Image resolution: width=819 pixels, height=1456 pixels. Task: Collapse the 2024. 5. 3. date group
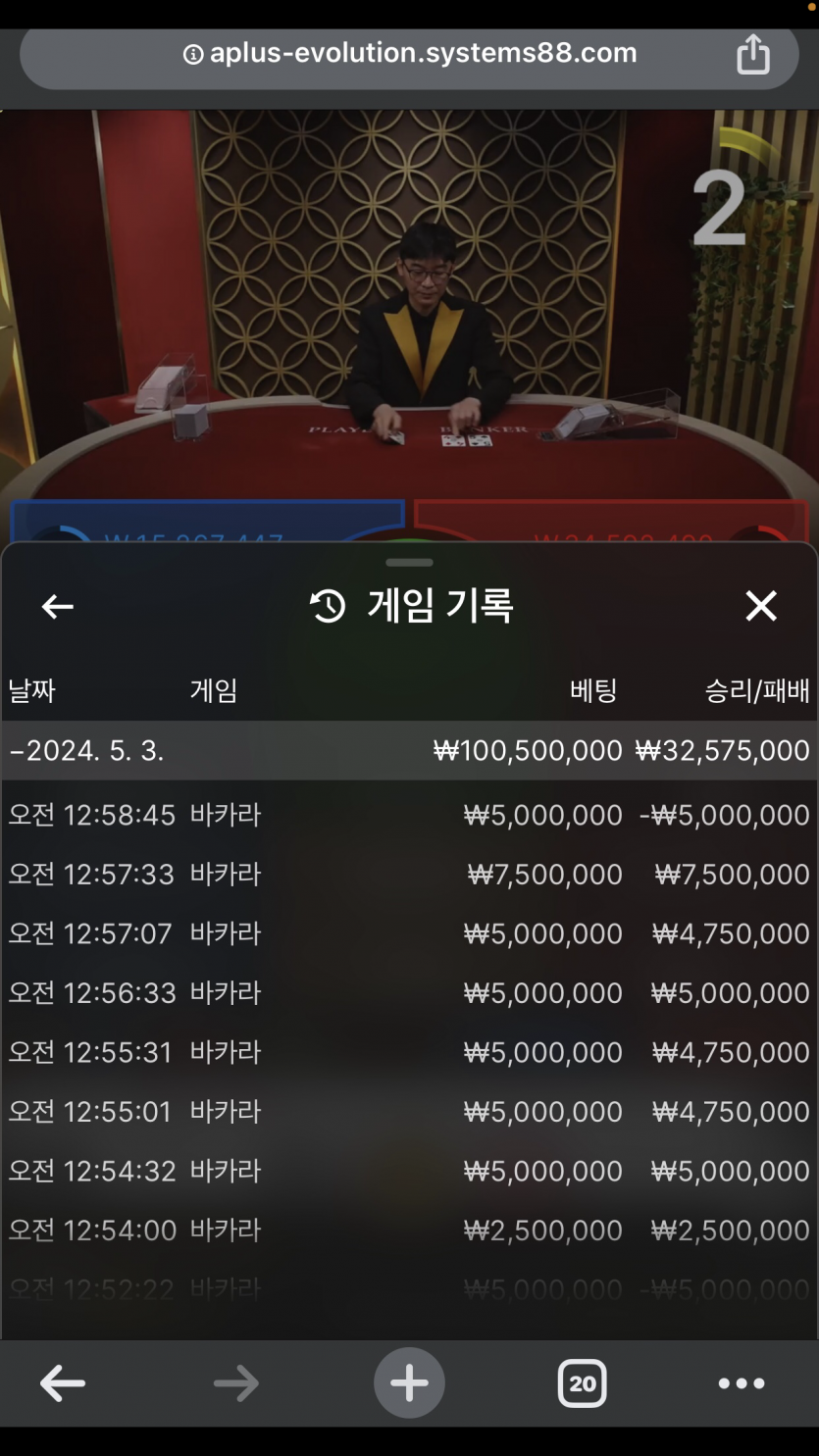click(x=88, y=751)
